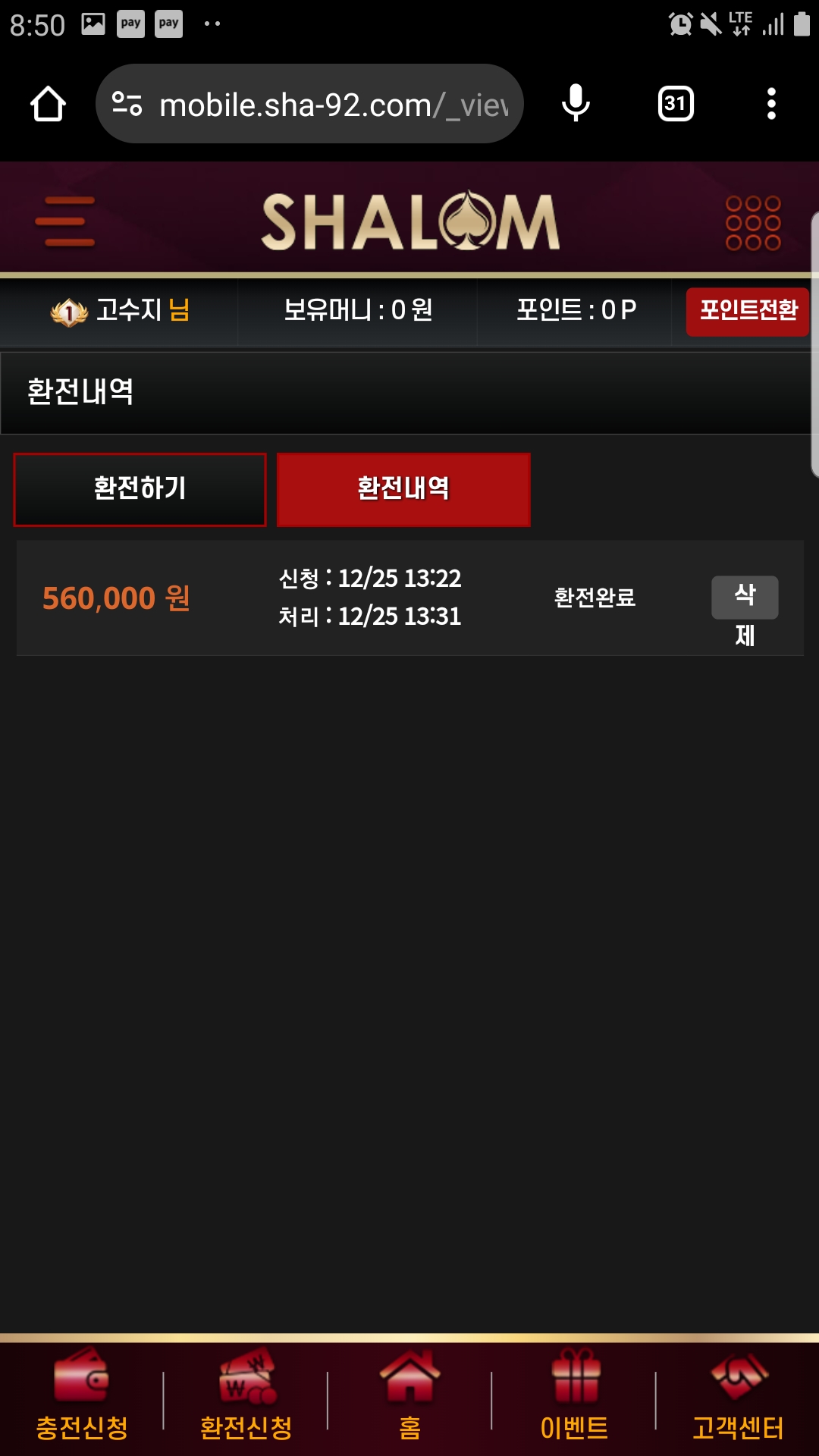819x1456 pixels.
Task: Go to the browser home page
Action: [x=48, y=104]
